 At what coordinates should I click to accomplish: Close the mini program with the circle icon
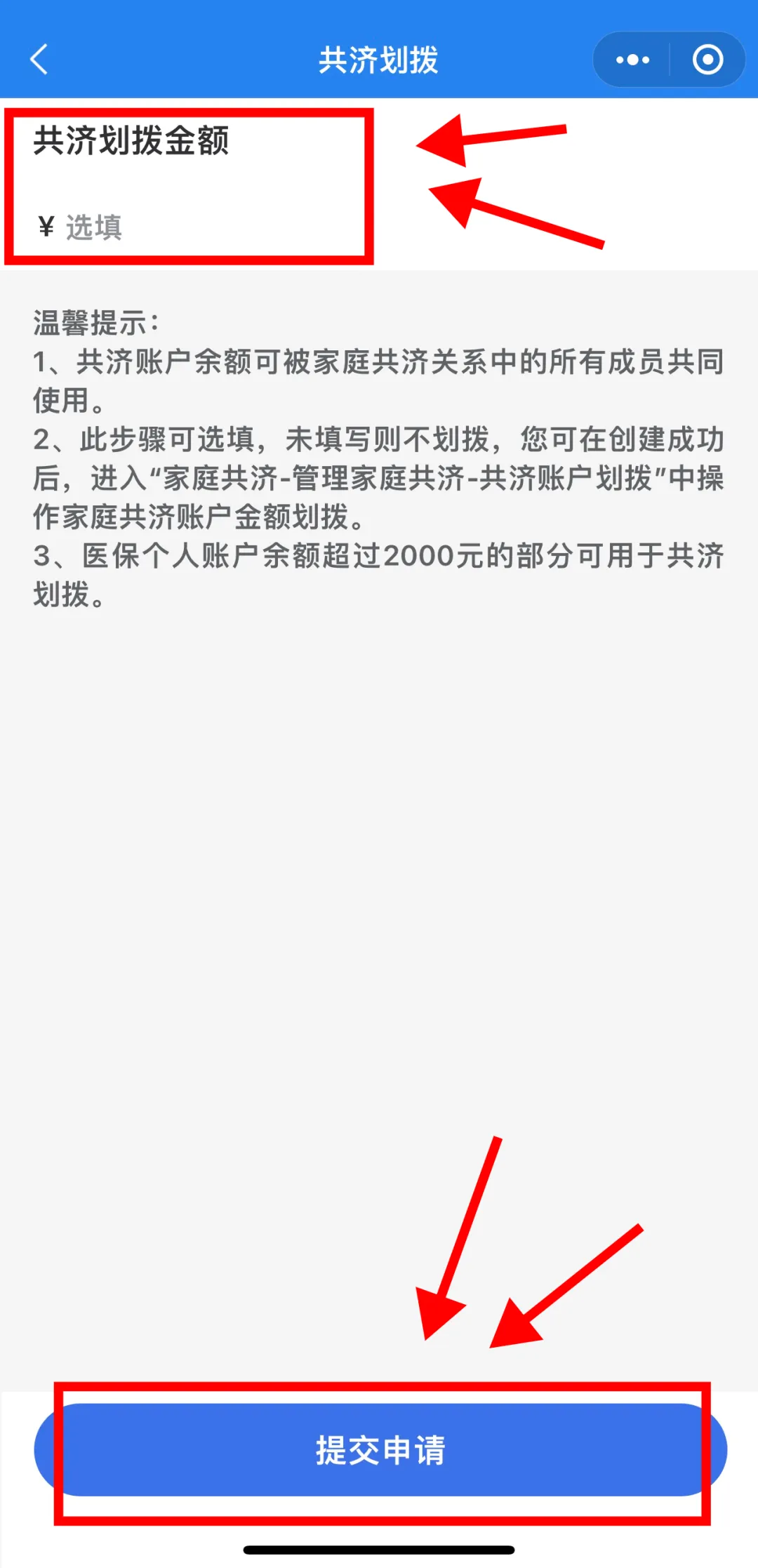[x=707, y=60]
